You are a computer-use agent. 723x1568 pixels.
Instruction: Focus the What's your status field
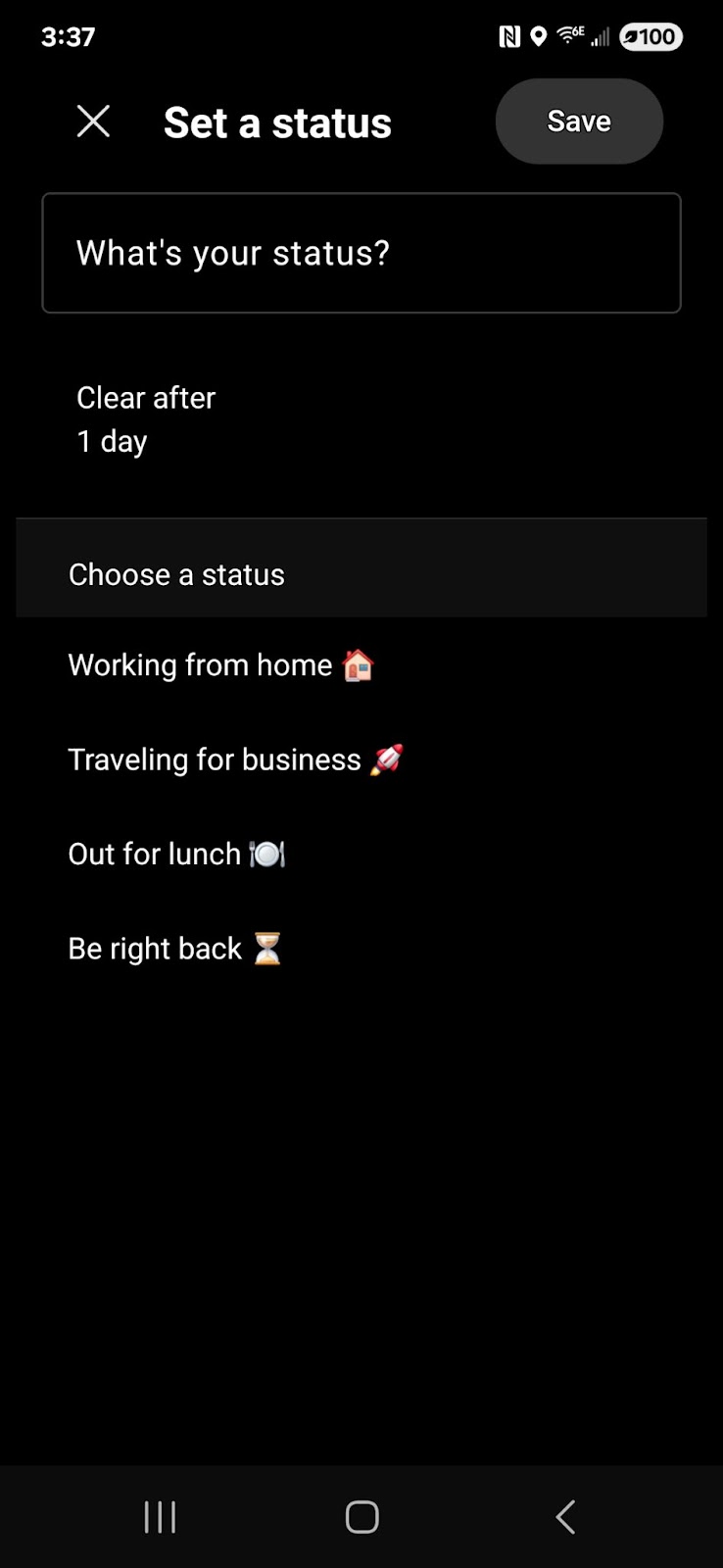361,253
